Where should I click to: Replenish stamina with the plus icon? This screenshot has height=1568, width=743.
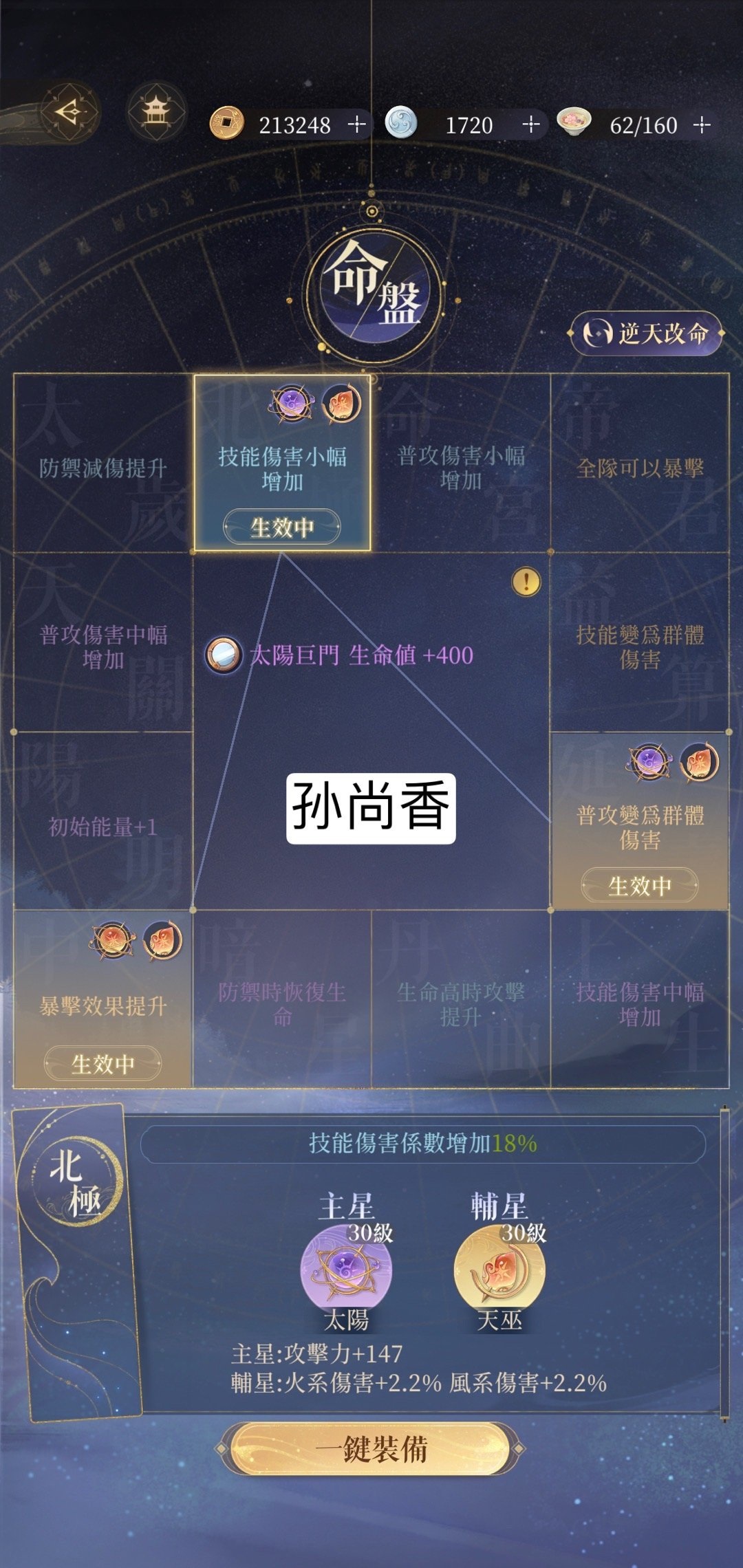click(x=702, y=125)
